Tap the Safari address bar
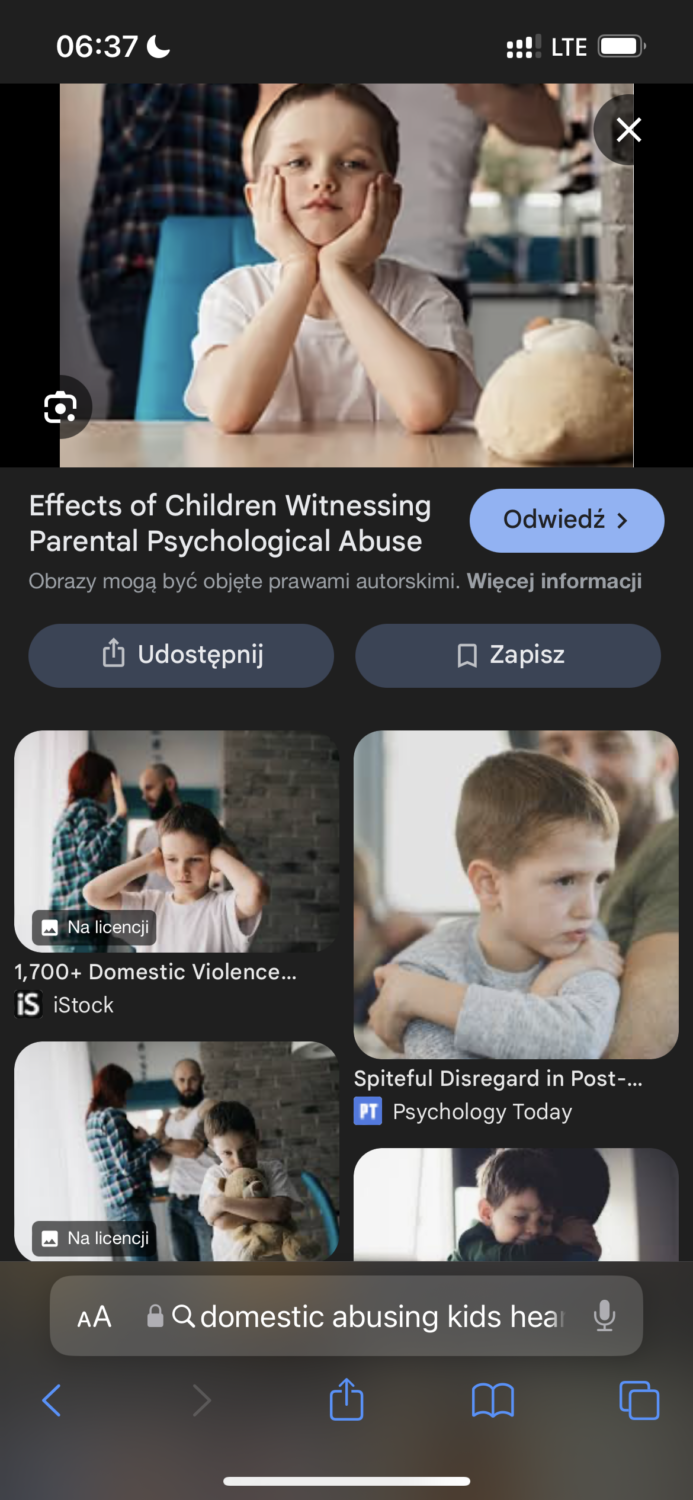 [x=370, y=1317]
